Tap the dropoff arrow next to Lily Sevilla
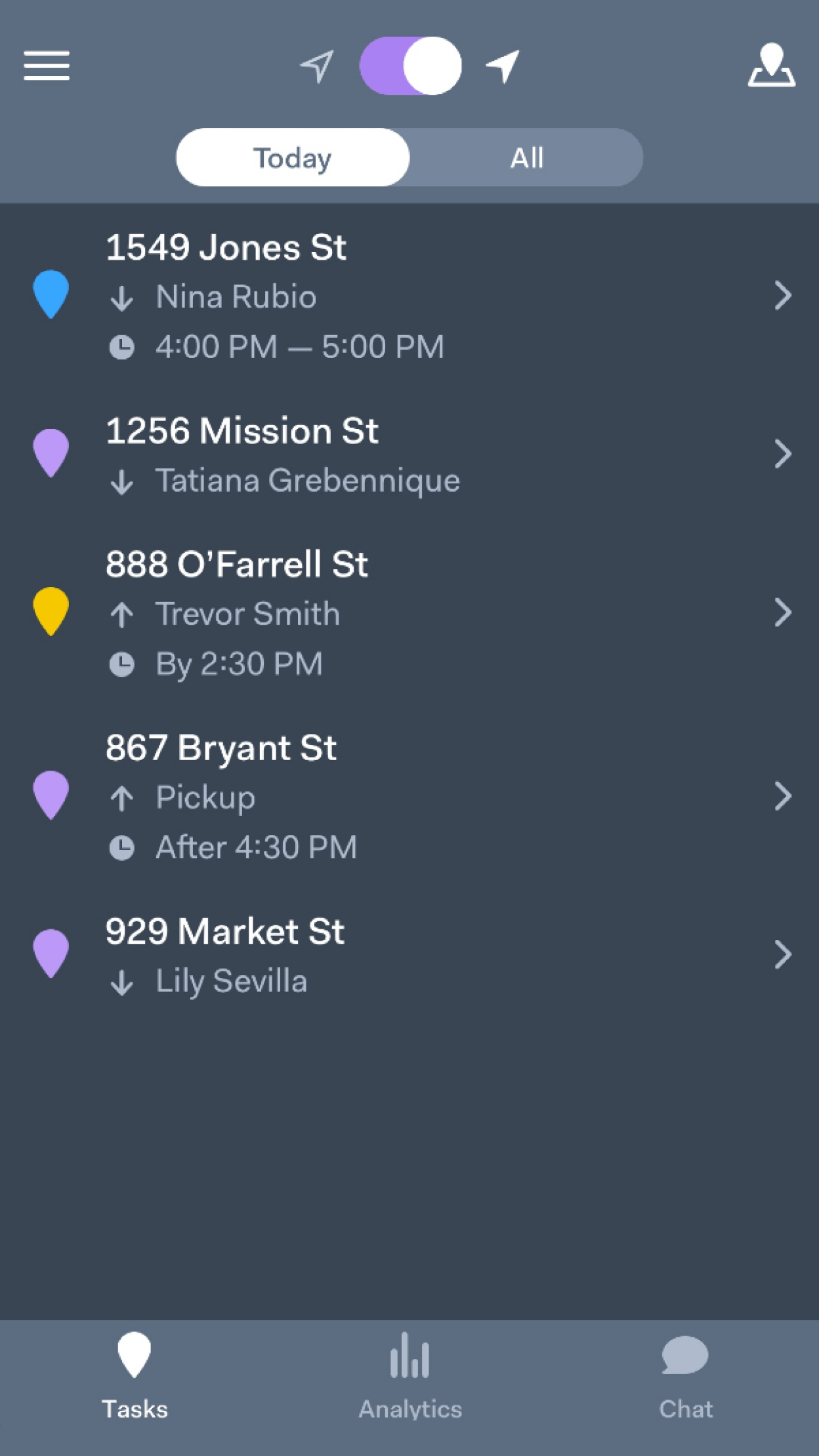Image resolution: width=819 pixels, height=1456 pixels. [x=122, y=981]
